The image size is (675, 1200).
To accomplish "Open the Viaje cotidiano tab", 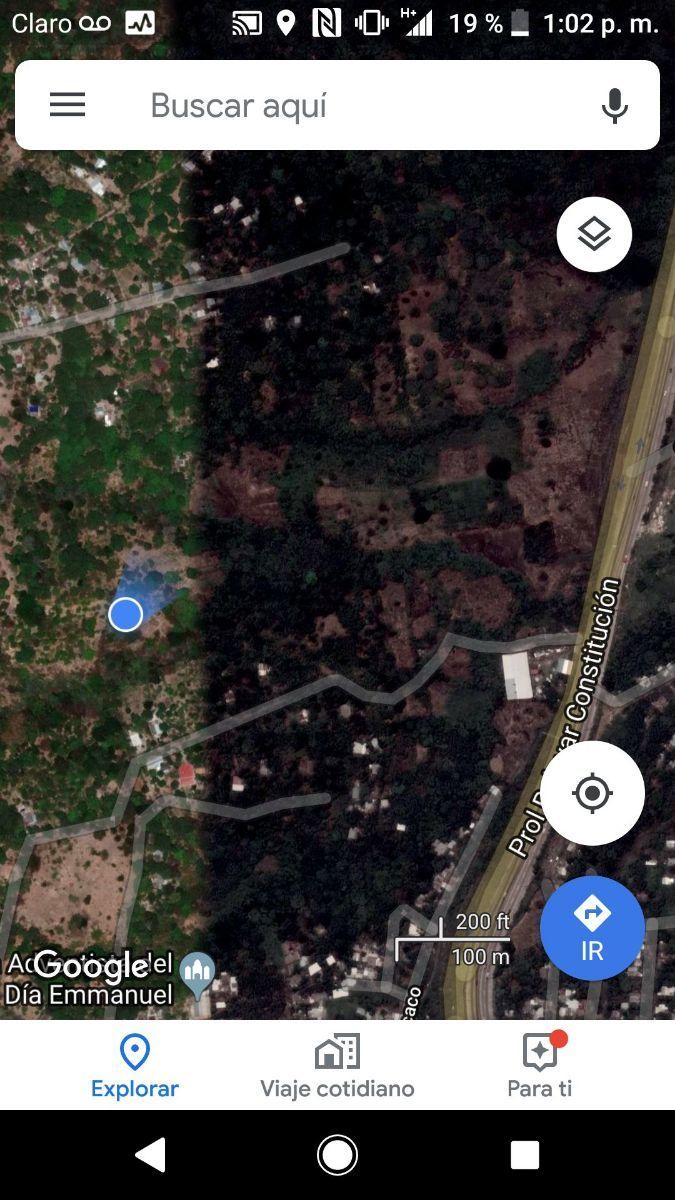I will click(337, 1066).
